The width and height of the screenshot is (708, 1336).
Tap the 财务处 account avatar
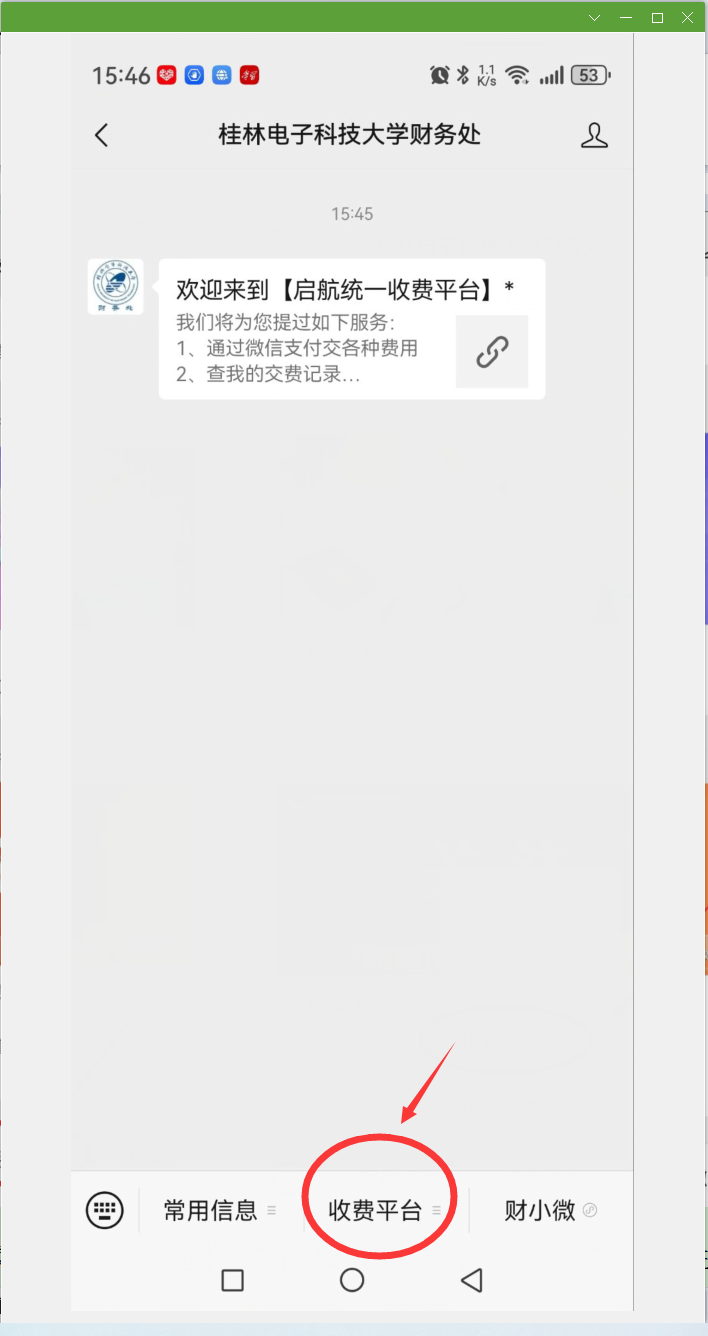(x=115, y=287)
